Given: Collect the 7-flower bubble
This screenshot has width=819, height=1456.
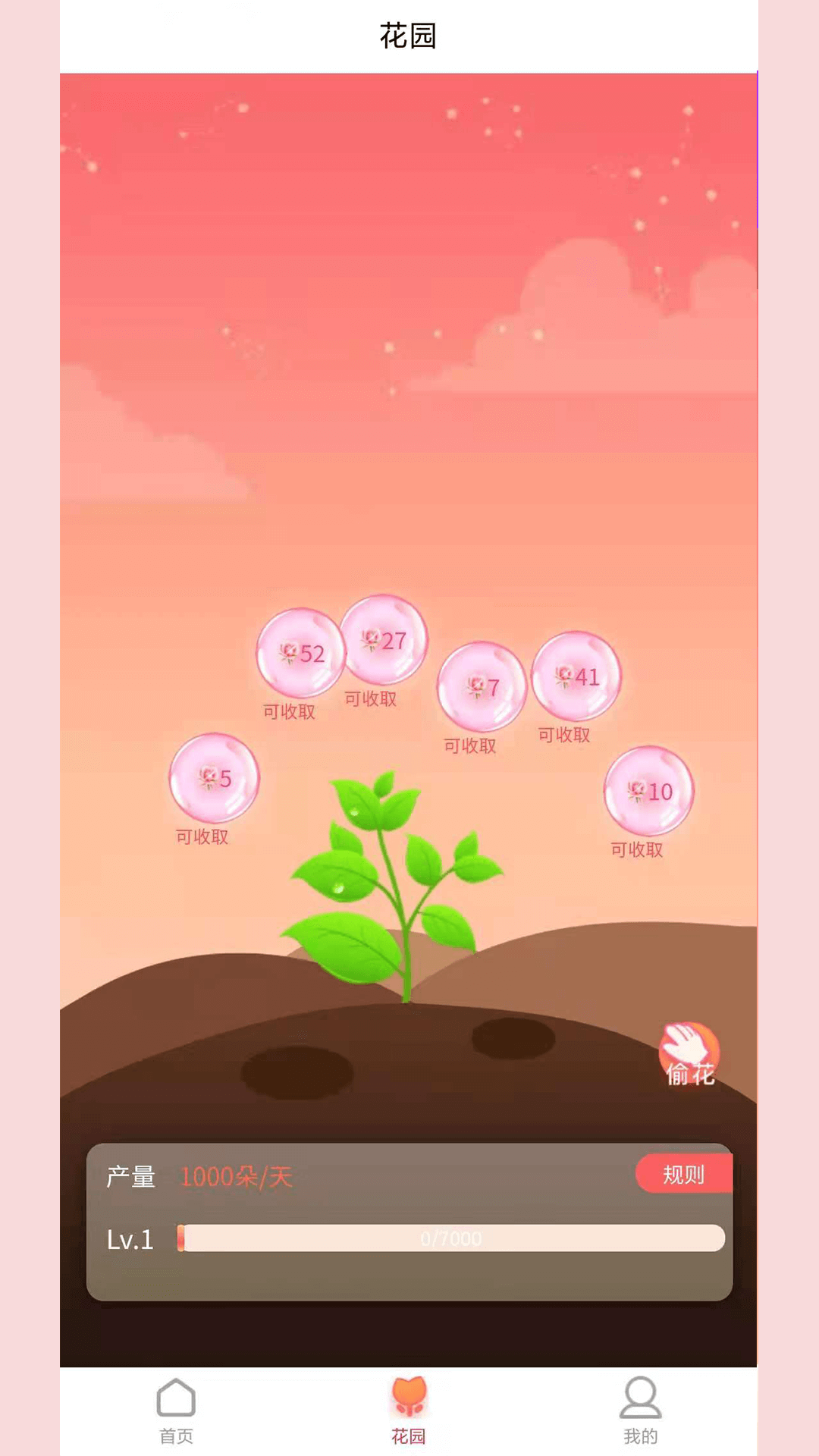Looking at the screenshot, I should pos(483,686).
